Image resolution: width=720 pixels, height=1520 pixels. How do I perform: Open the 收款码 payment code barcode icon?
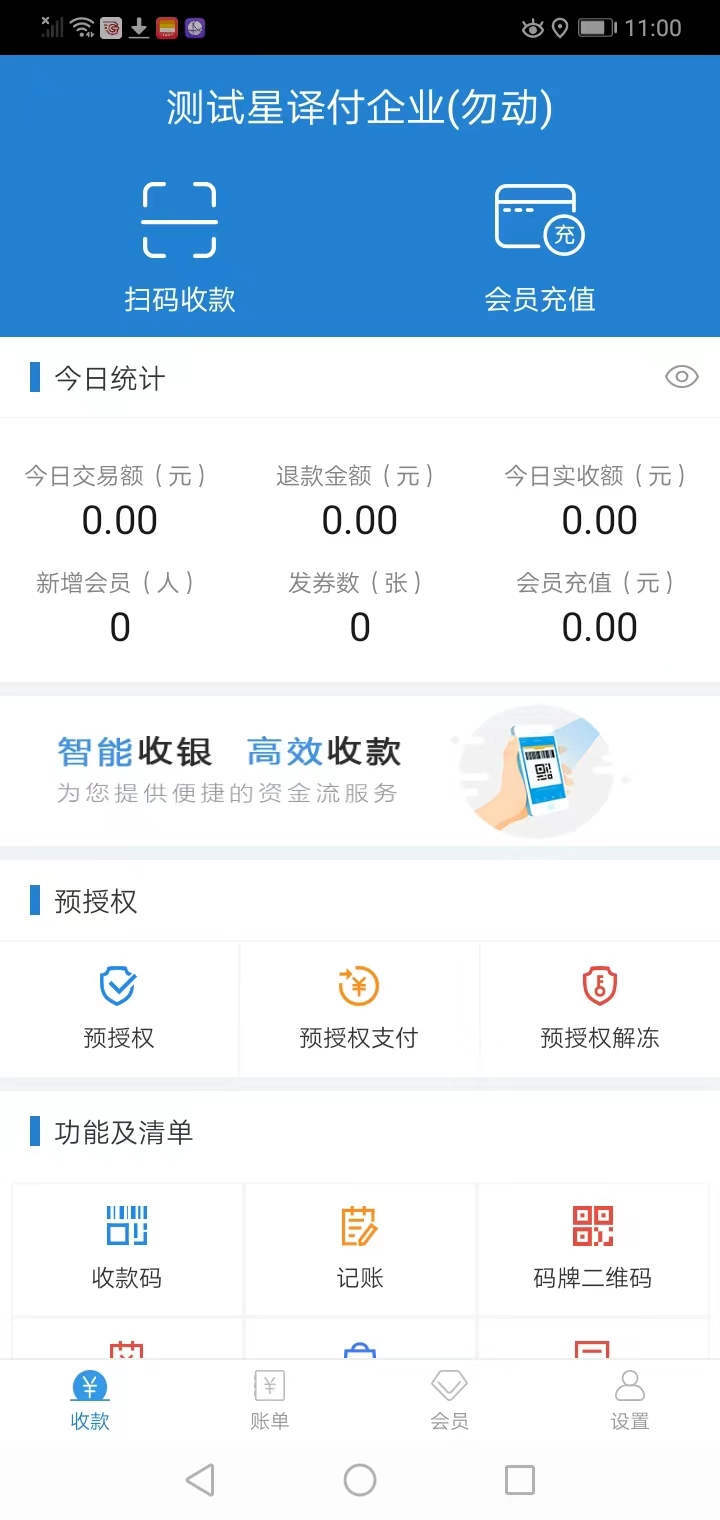(x=126, y=1248)
